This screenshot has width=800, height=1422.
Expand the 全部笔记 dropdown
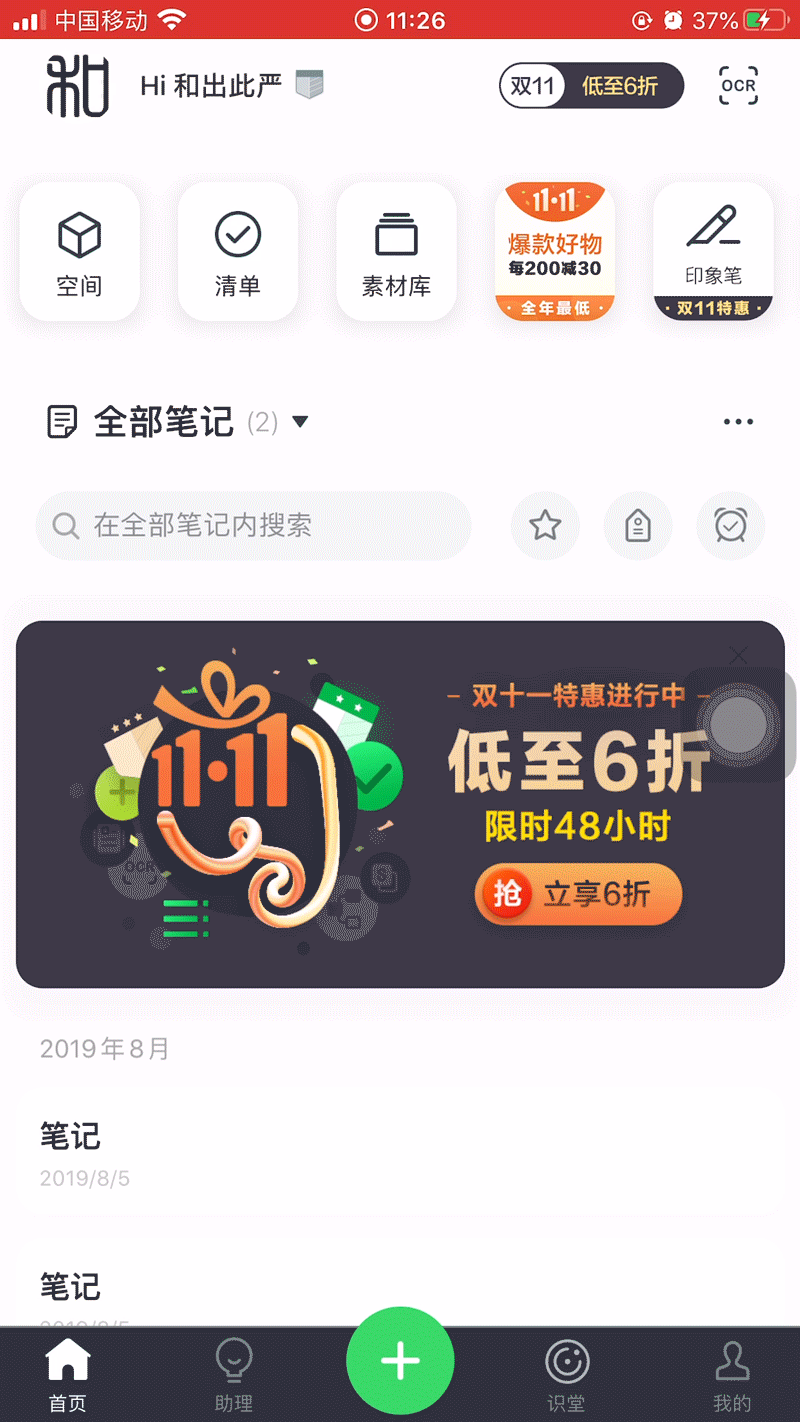[299, 422]
